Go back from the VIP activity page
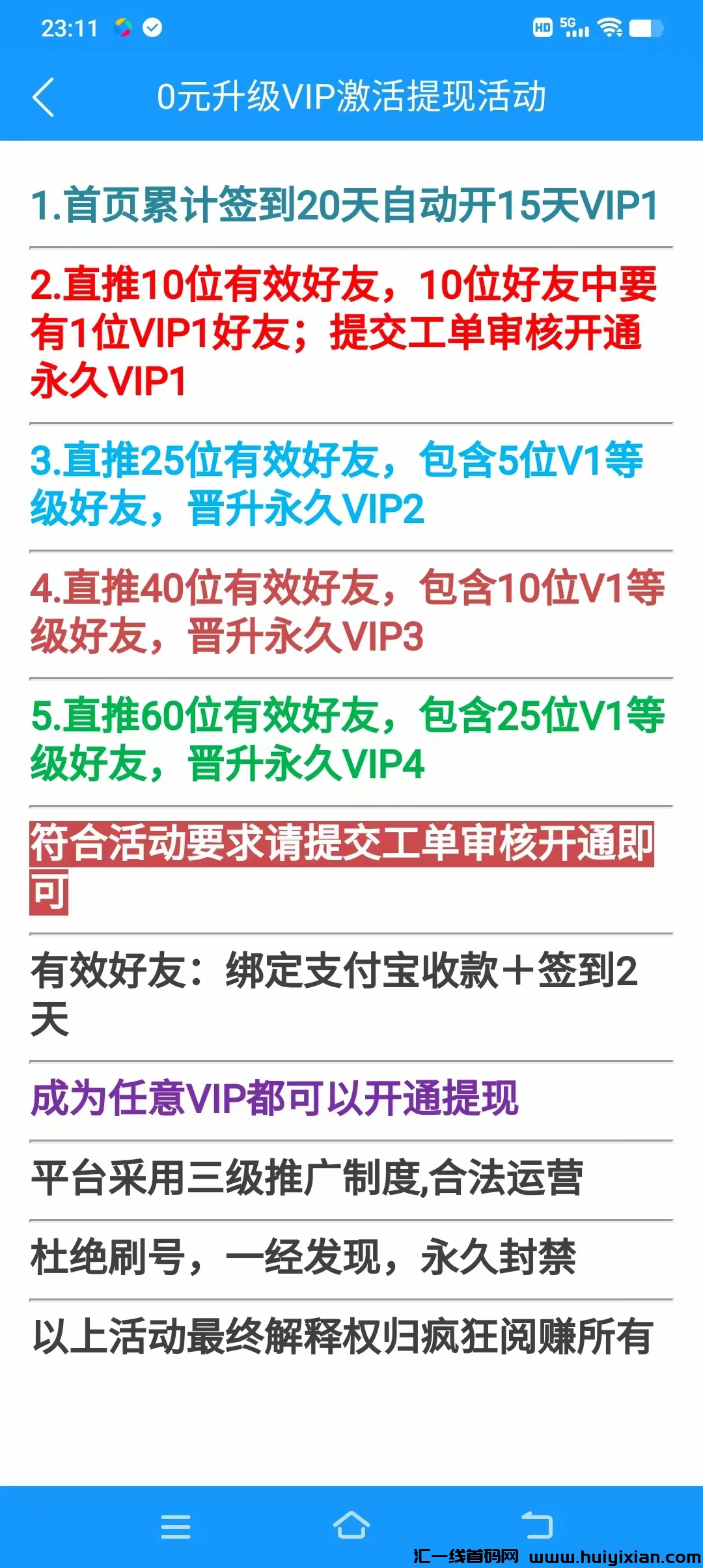 43,98
